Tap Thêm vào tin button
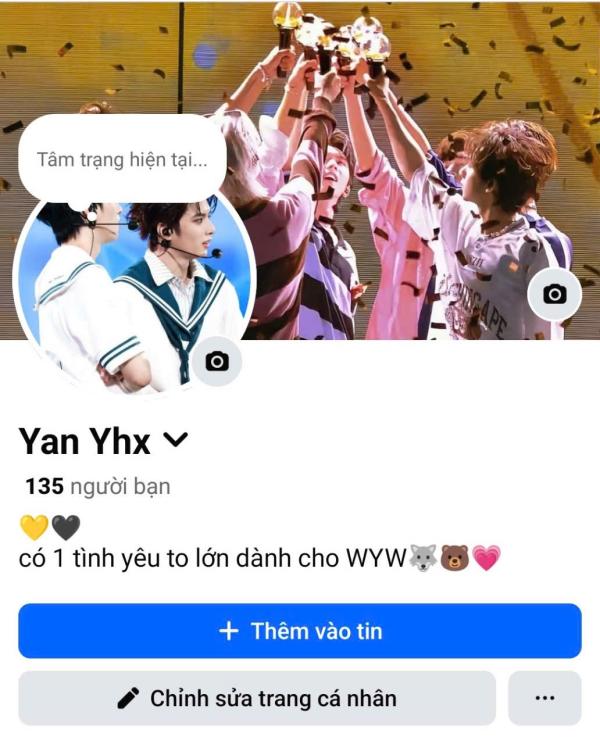 tap(300, 631)
